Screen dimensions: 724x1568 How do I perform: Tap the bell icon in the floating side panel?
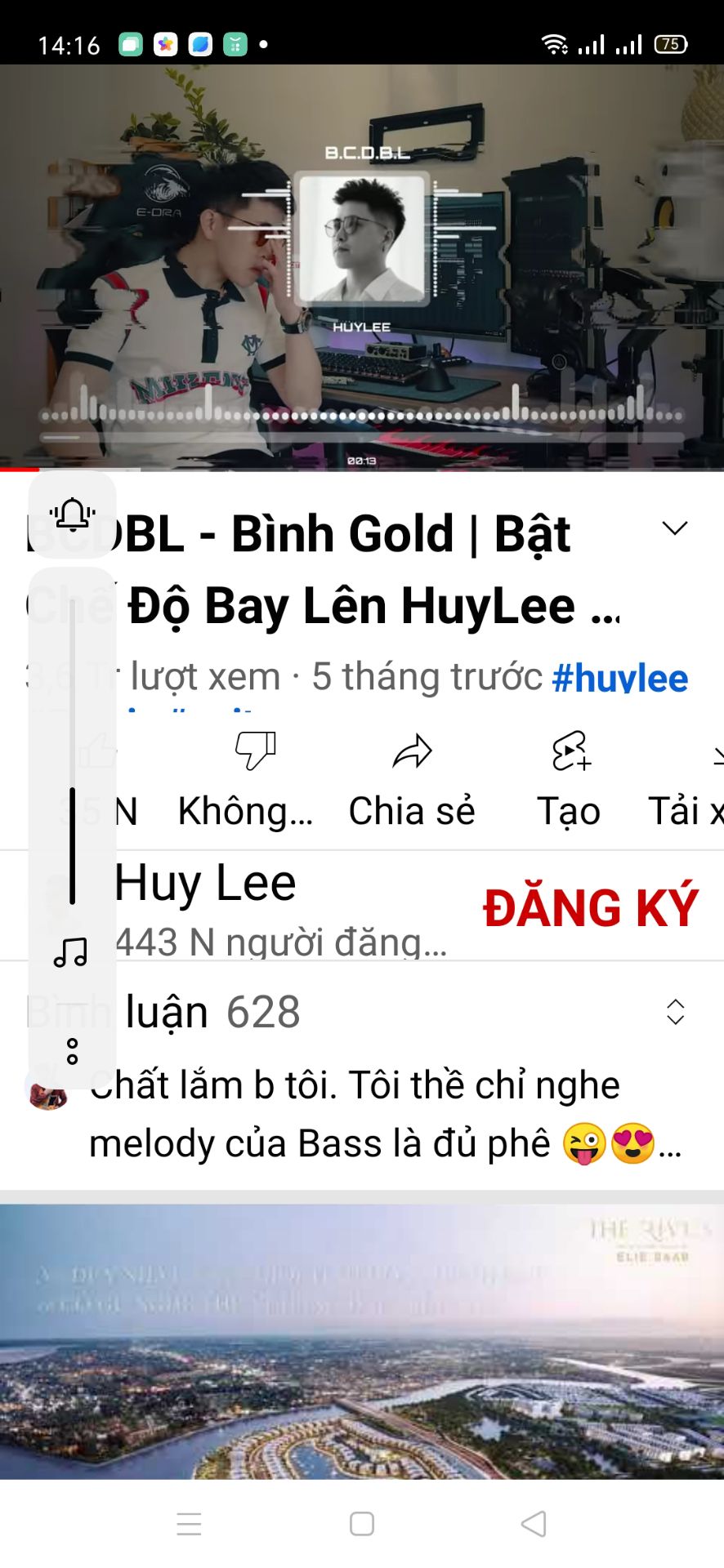[72, 514]
